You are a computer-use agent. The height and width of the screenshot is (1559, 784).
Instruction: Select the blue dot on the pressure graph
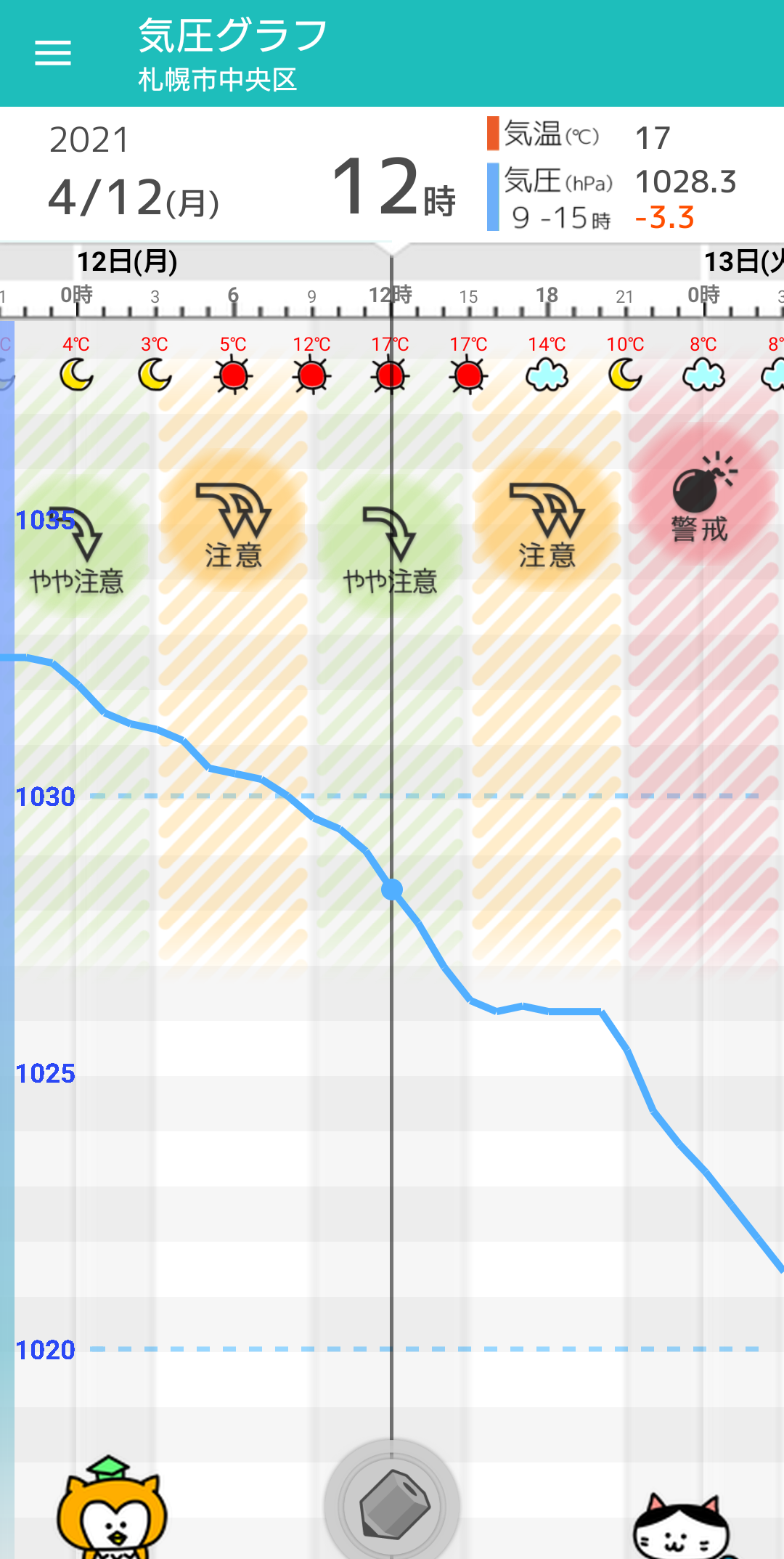click(x=393, y=887)
